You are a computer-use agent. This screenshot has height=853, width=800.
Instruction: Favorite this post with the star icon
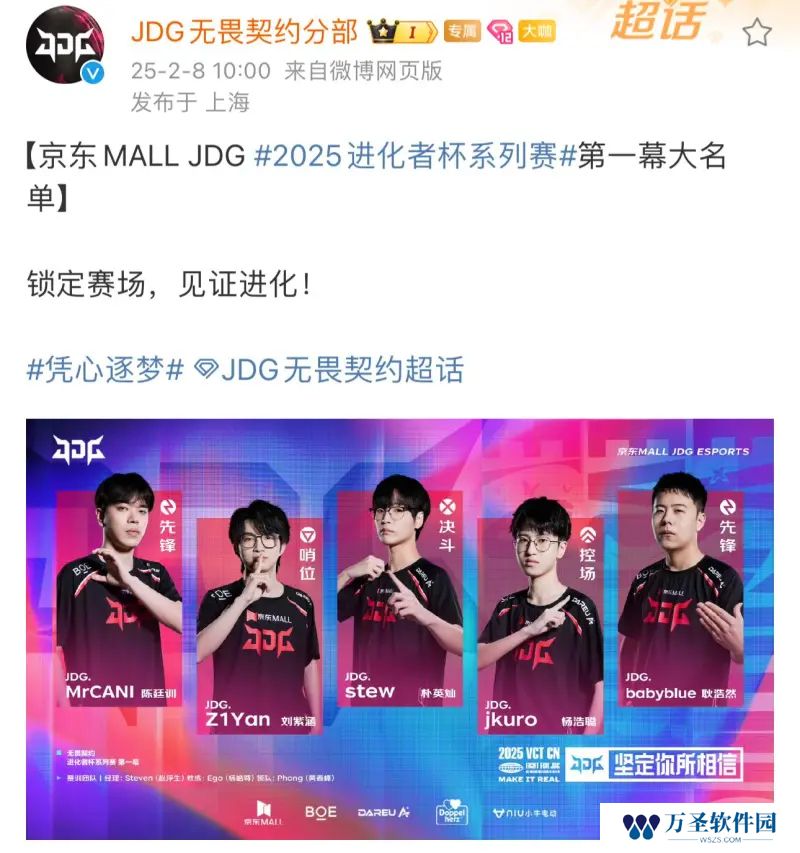coord(757,33)
